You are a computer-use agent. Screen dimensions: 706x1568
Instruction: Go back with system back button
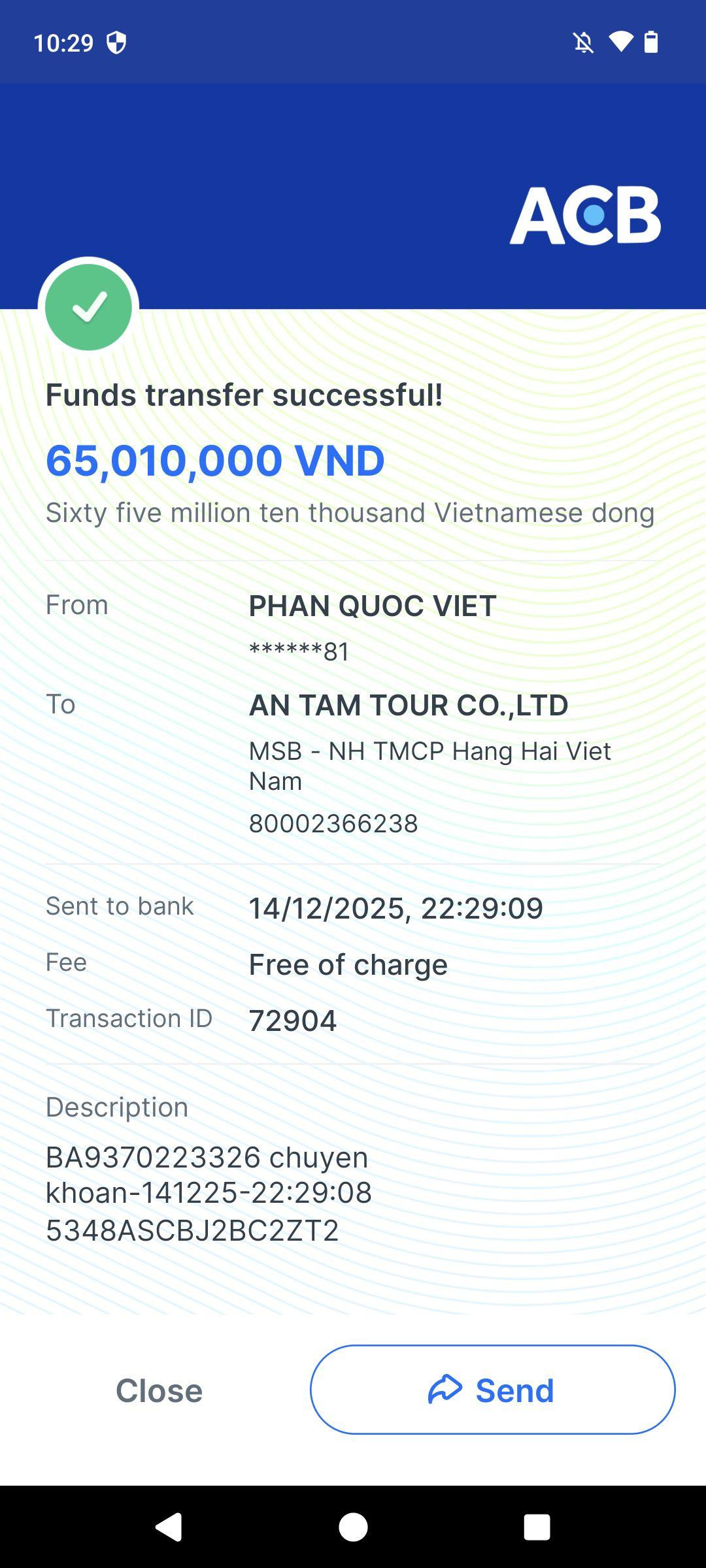169,1527
